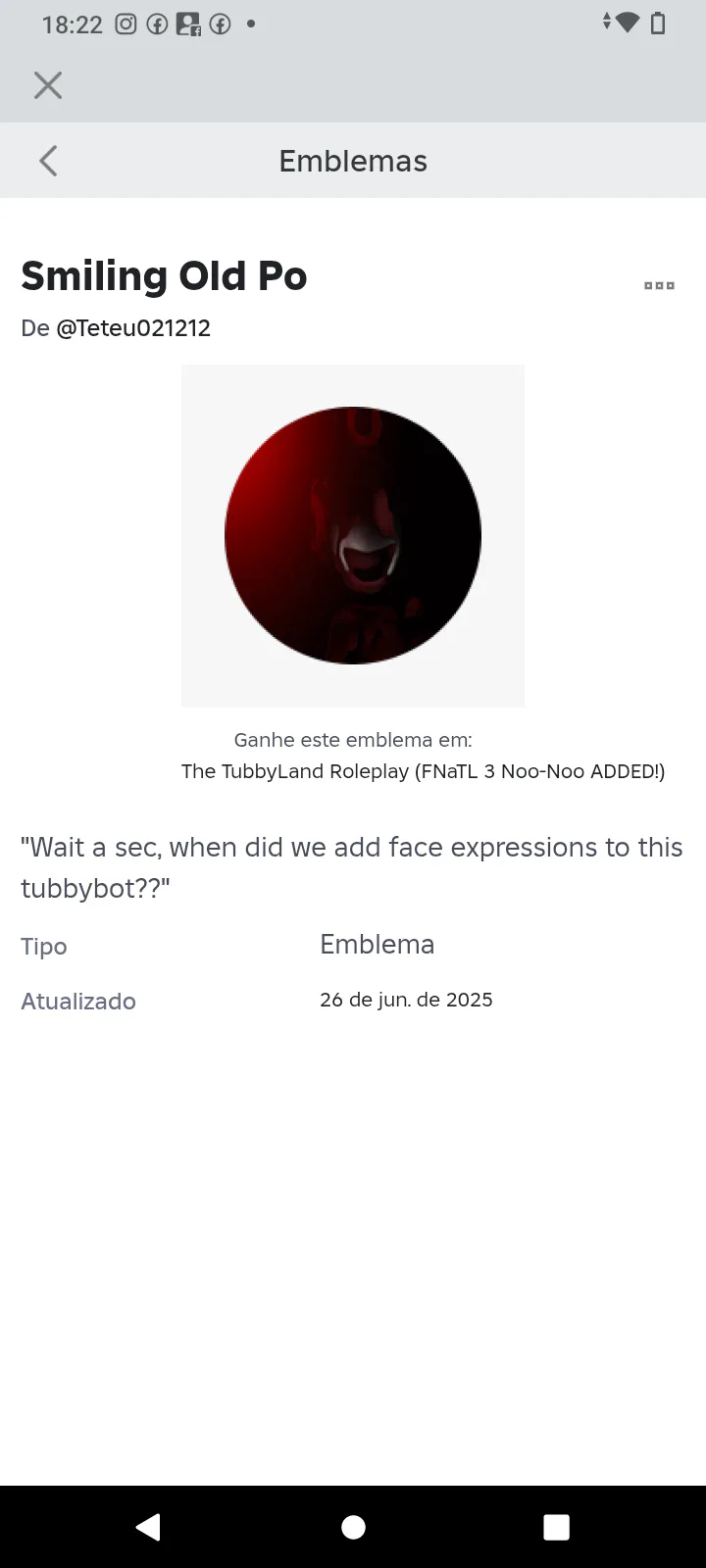Open The TubbyLand Roleplay game link

tap(423, 771)
